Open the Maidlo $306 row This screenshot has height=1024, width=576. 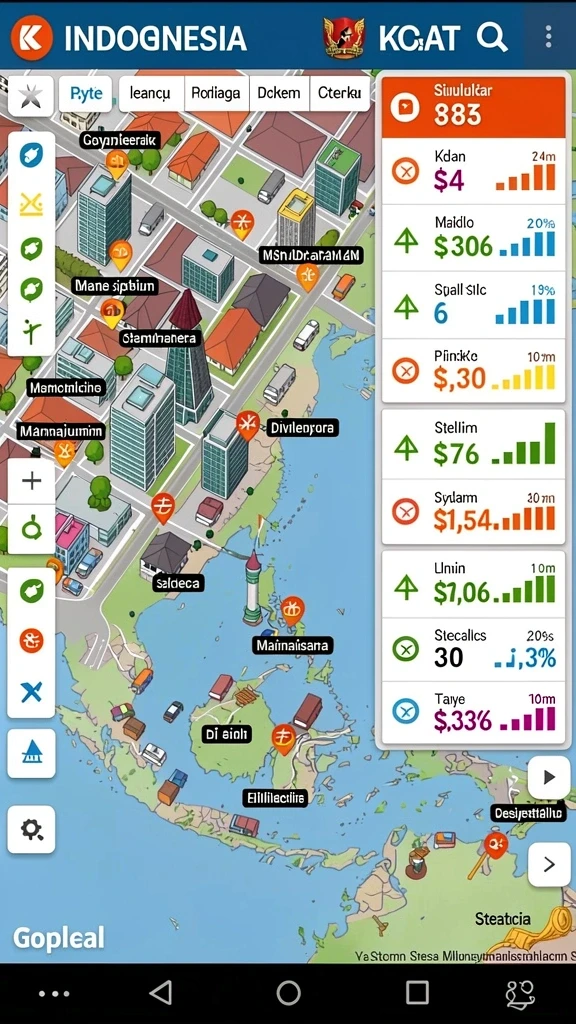[473, 238]
